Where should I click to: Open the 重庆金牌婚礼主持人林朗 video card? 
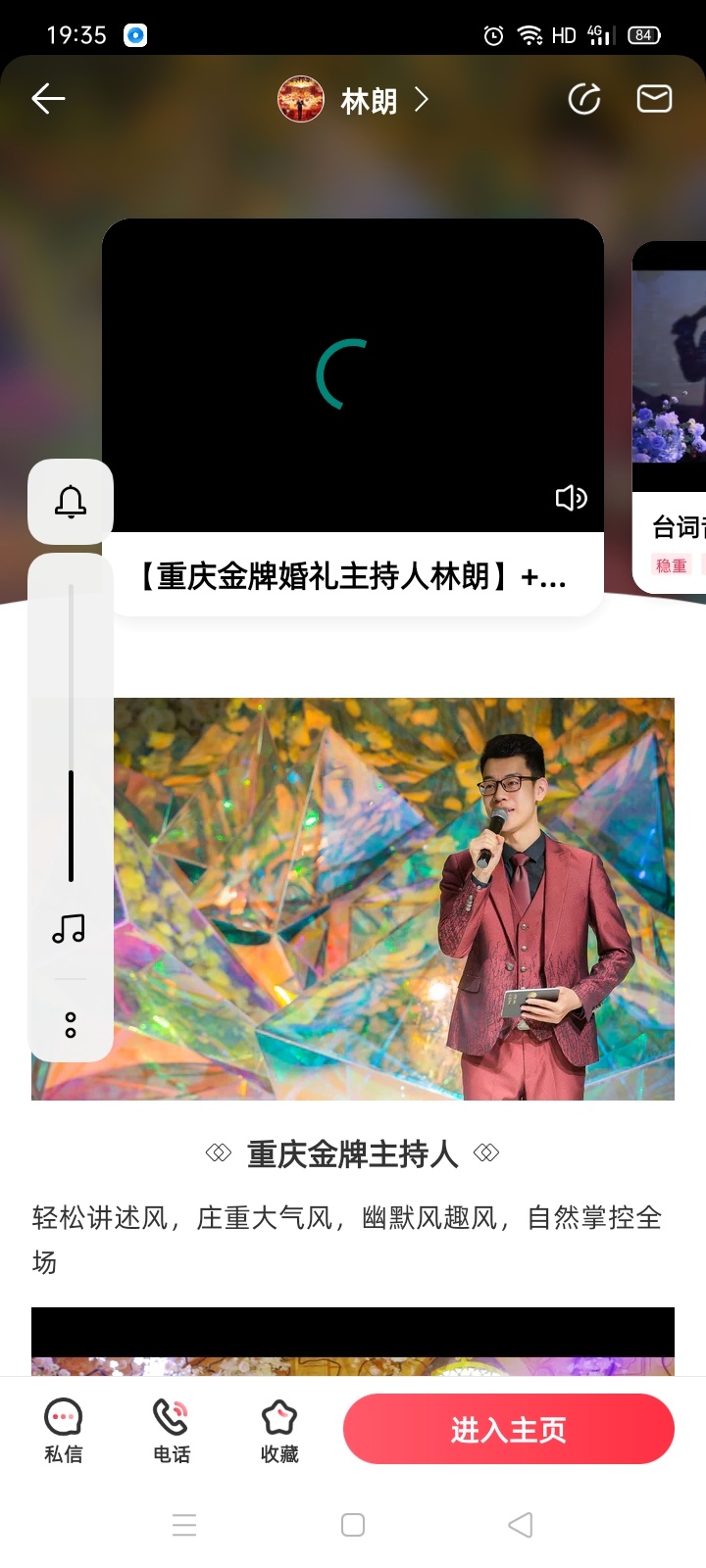coord(353,576)
